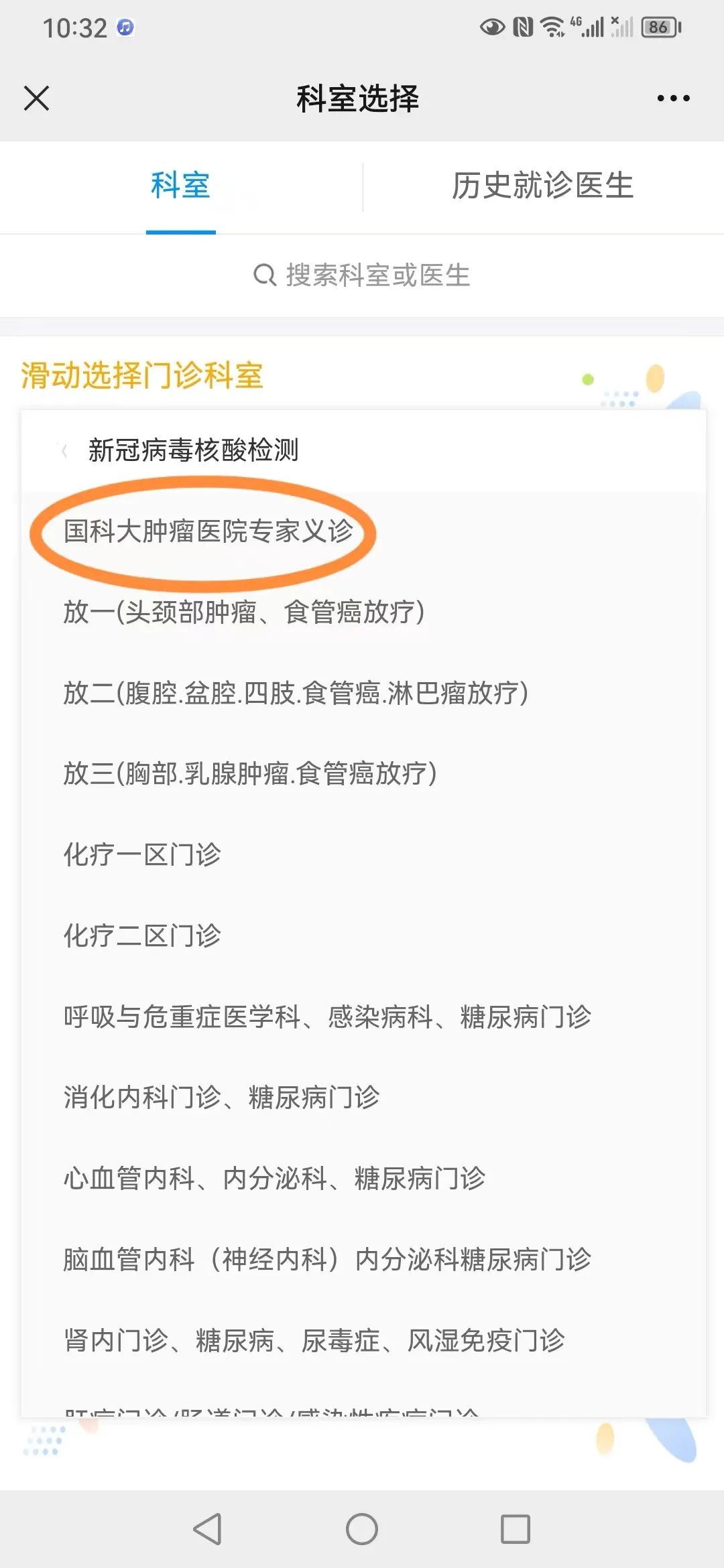Choose 放一(头颈部肿瘤、食管癌放疗)
The width and height of the screenshot is (724, 1568).
click(x=244, y=612)
